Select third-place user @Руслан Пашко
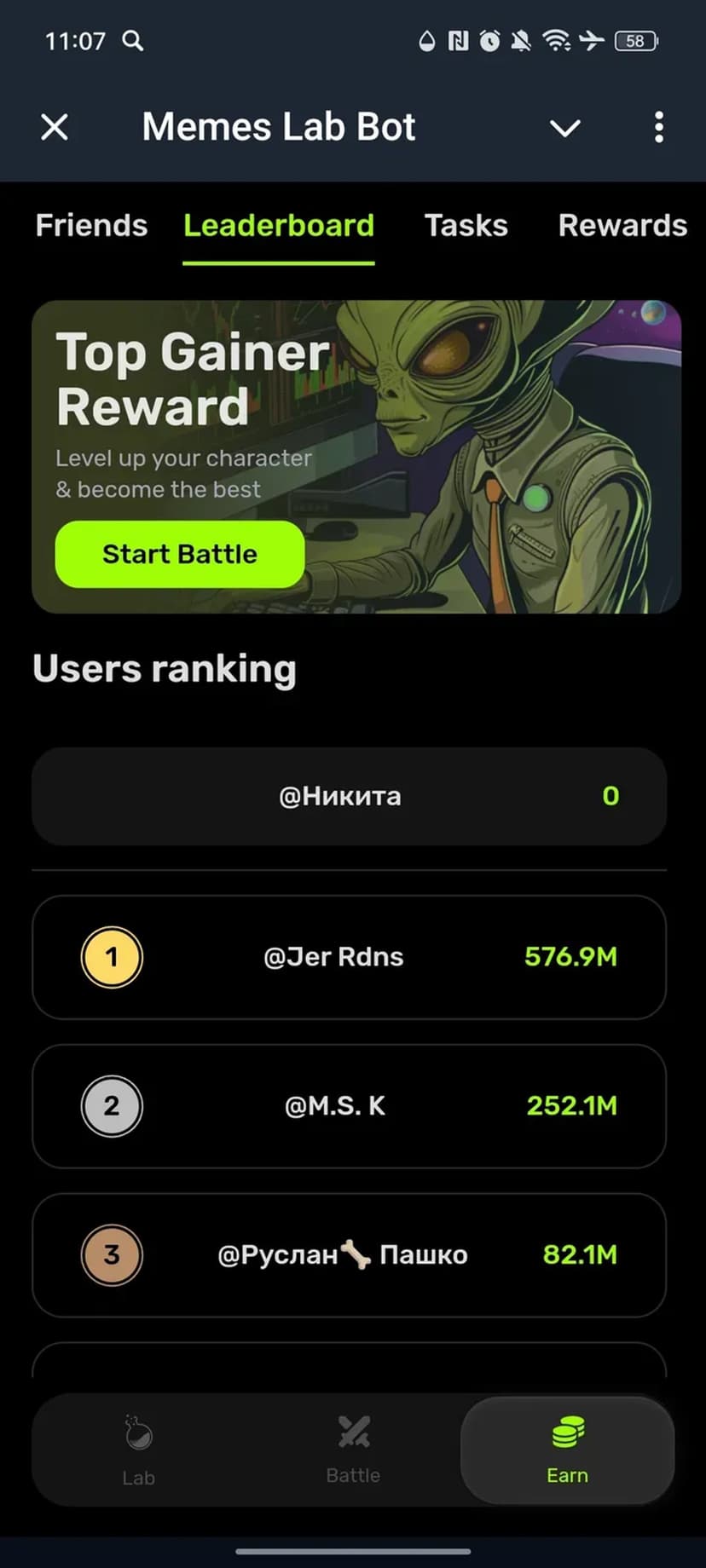Screen dimensions: 706x1568 pyautogui.click(x=349, y=1255)
